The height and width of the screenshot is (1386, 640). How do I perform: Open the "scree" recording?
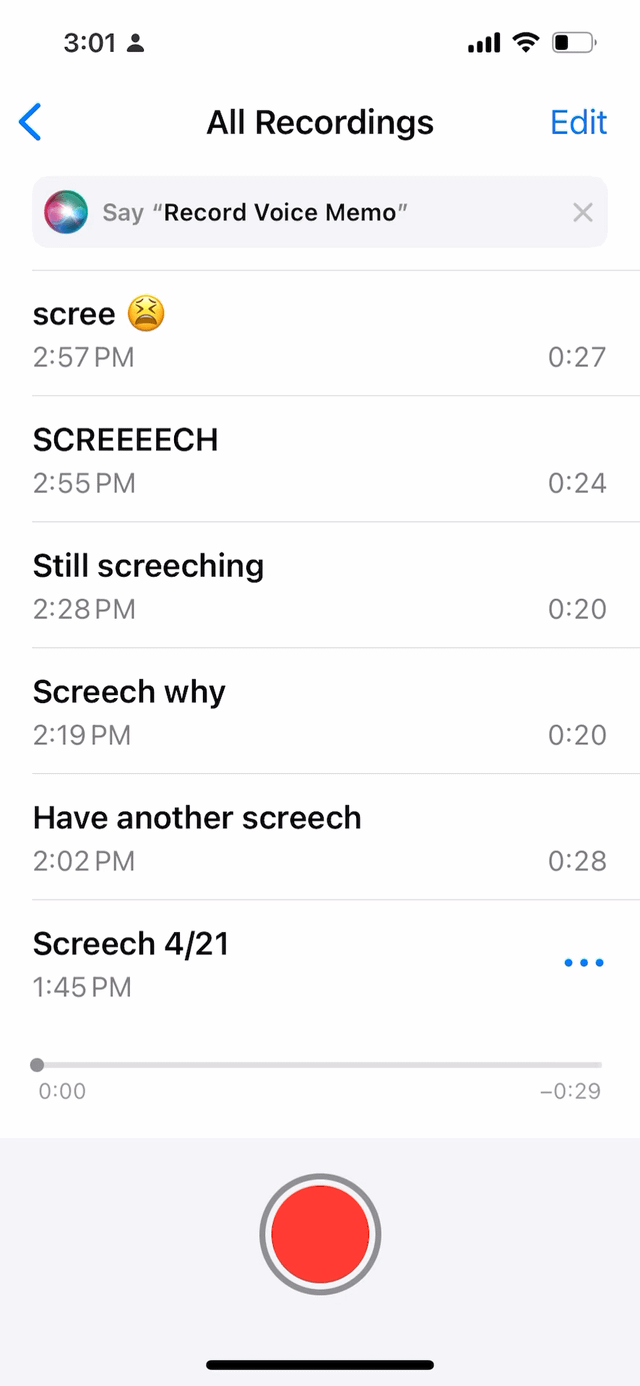tap(320, 334)
